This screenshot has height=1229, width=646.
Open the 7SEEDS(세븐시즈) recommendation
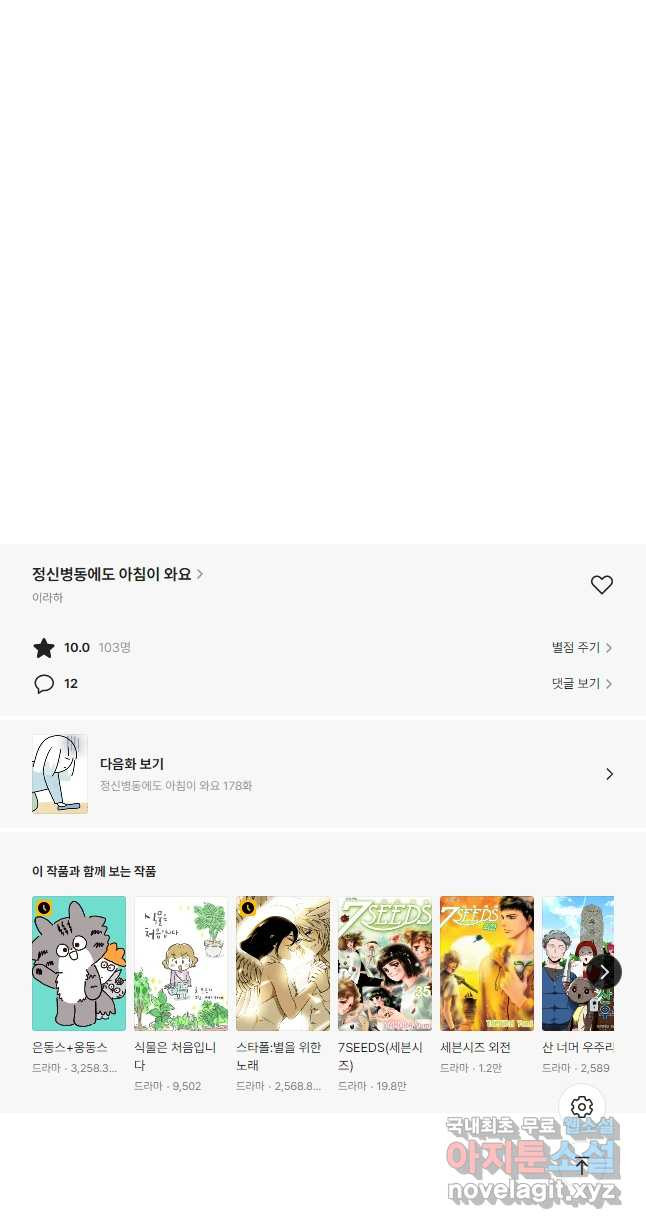[x=385, y=963]
